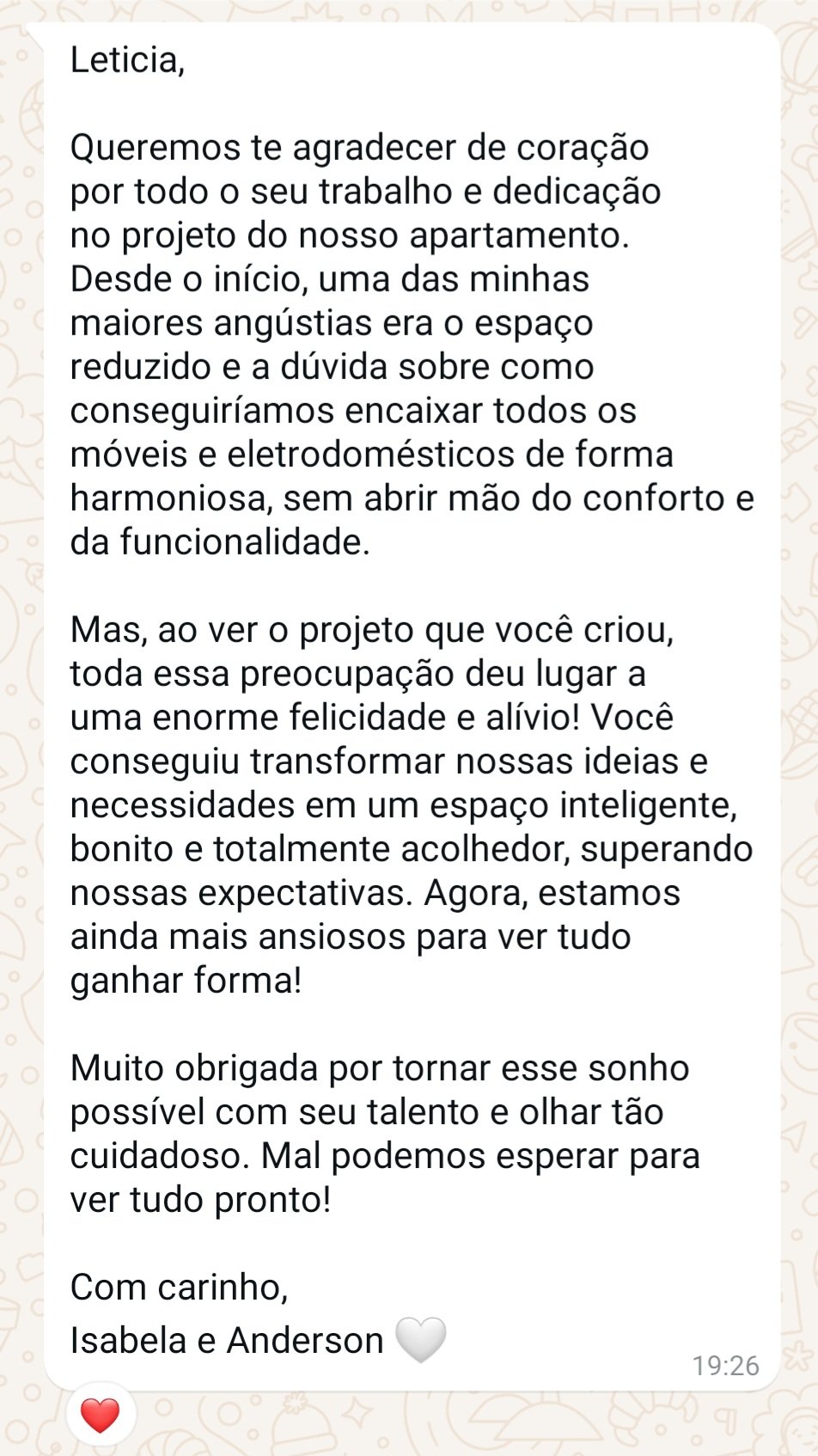Open the red heart reaction under the message
Viewport: 818px width, 1456px height.
pyautogui.click(x=100, y=1415)
